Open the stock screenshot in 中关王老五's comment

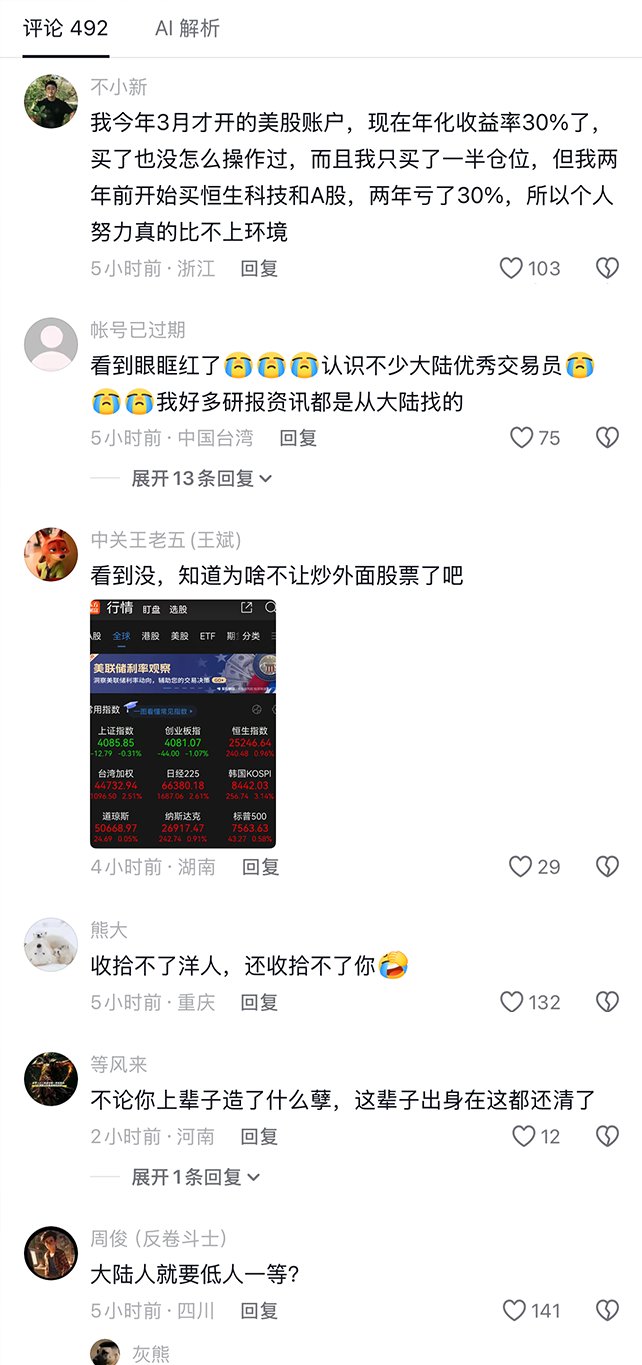coord(183,724)
